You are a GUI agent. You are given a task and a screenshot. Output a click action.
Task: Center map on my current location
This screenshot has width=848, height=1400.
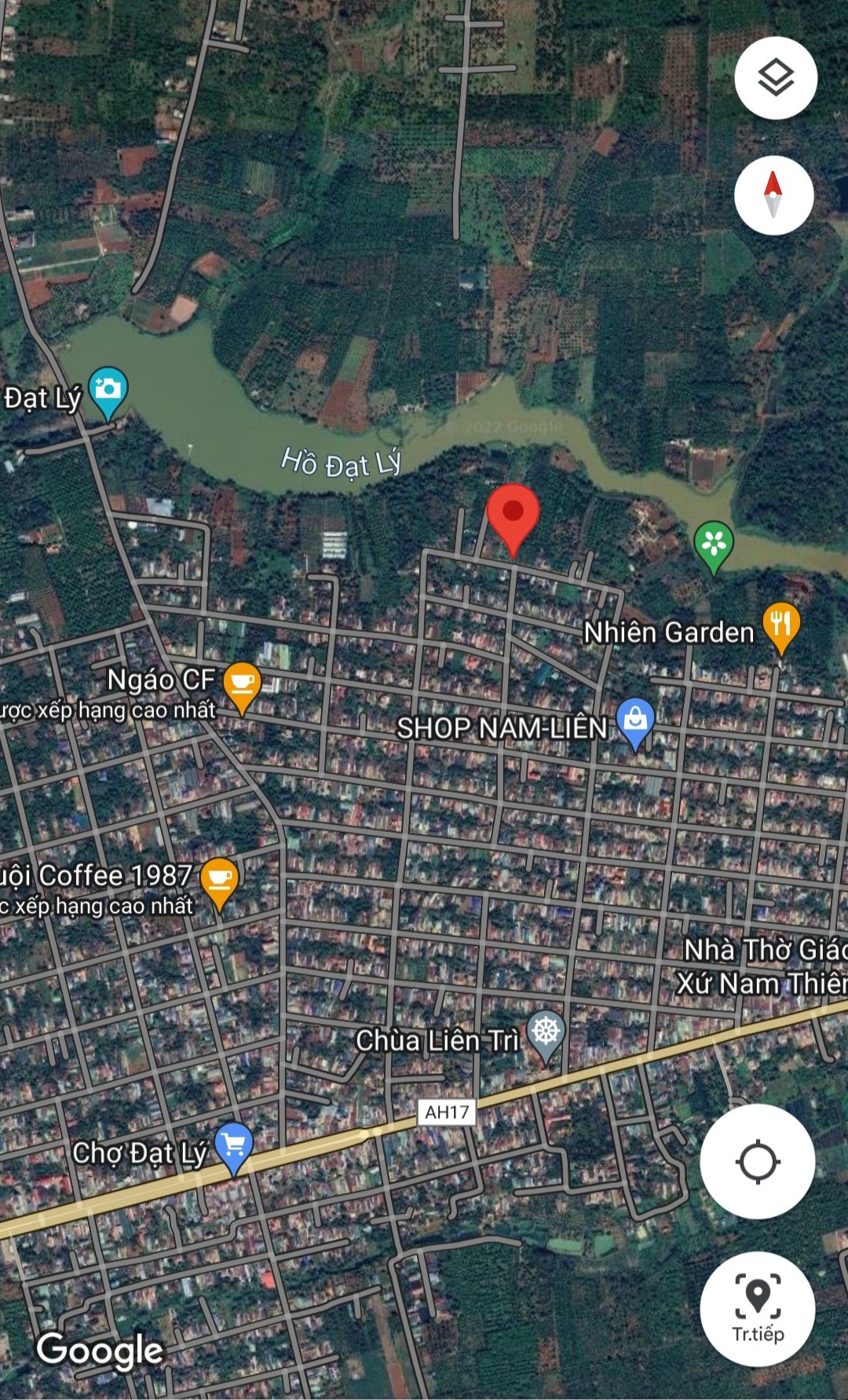click(x=757, y=1161)
